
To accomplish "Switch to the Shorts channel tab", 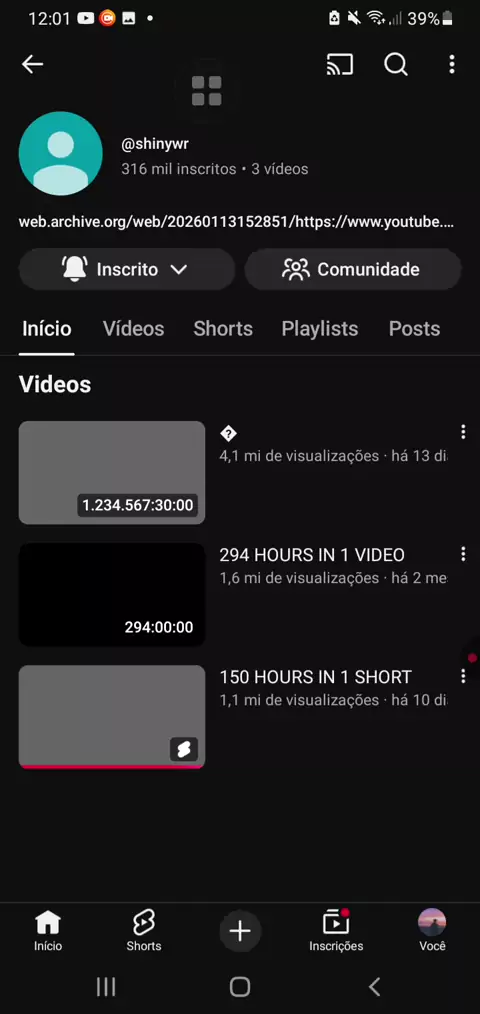I will pos(223,329).
